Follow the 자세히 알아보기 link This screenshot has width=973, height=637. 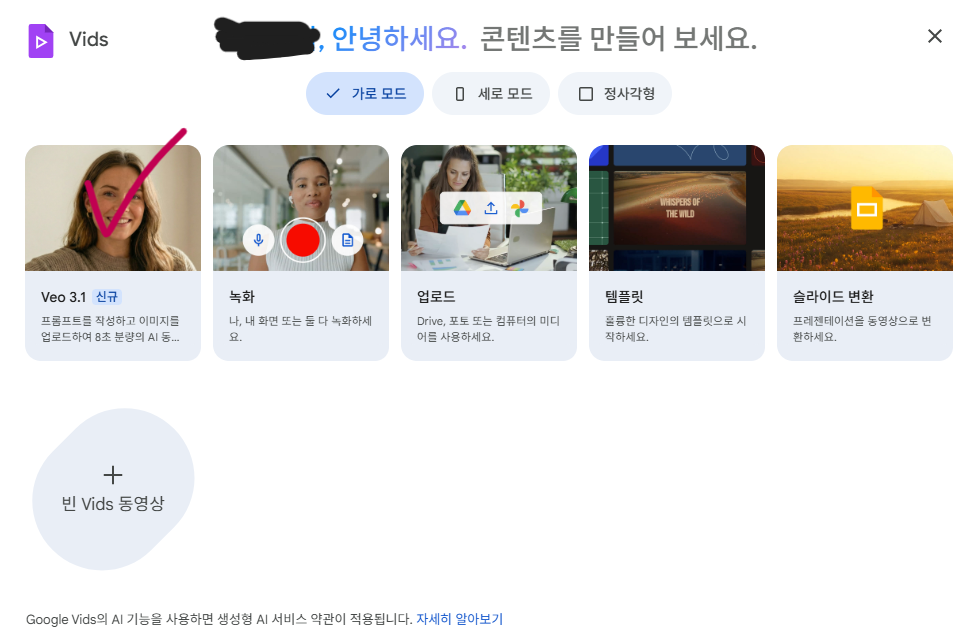click(460, 619)
